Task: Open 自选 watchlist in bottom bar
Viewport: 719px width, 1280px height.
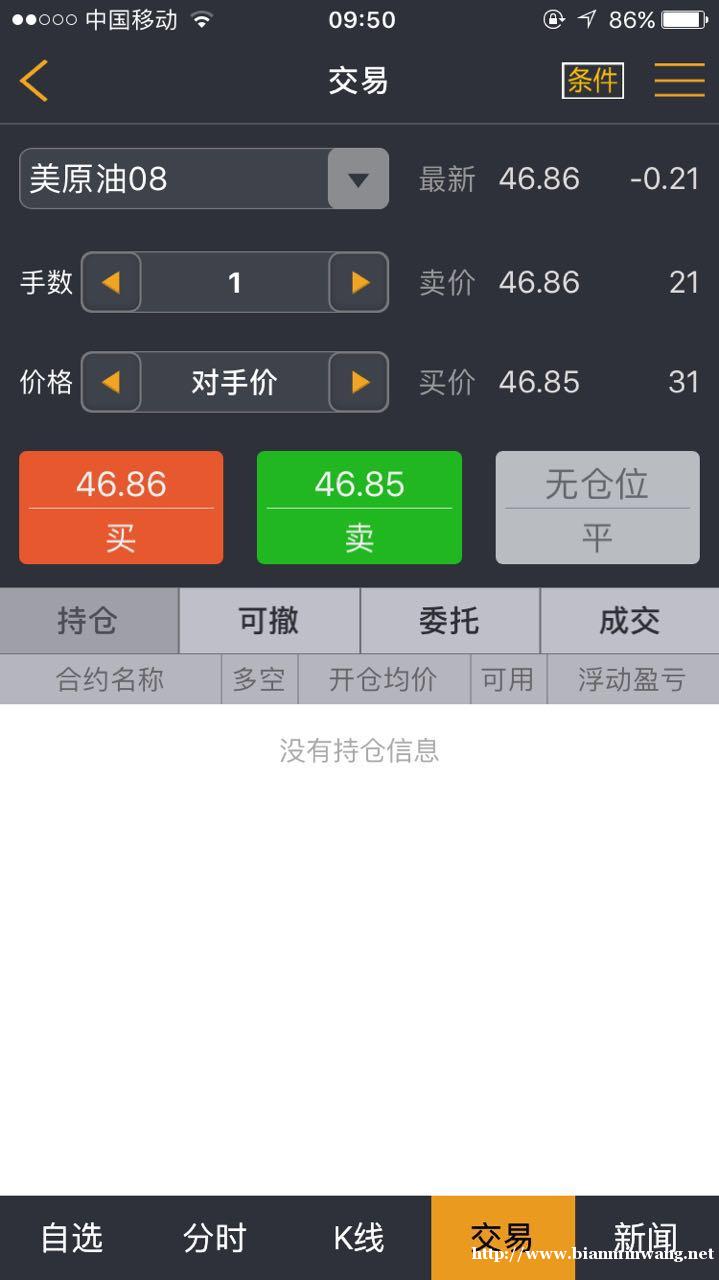Action: [72, 1238]
